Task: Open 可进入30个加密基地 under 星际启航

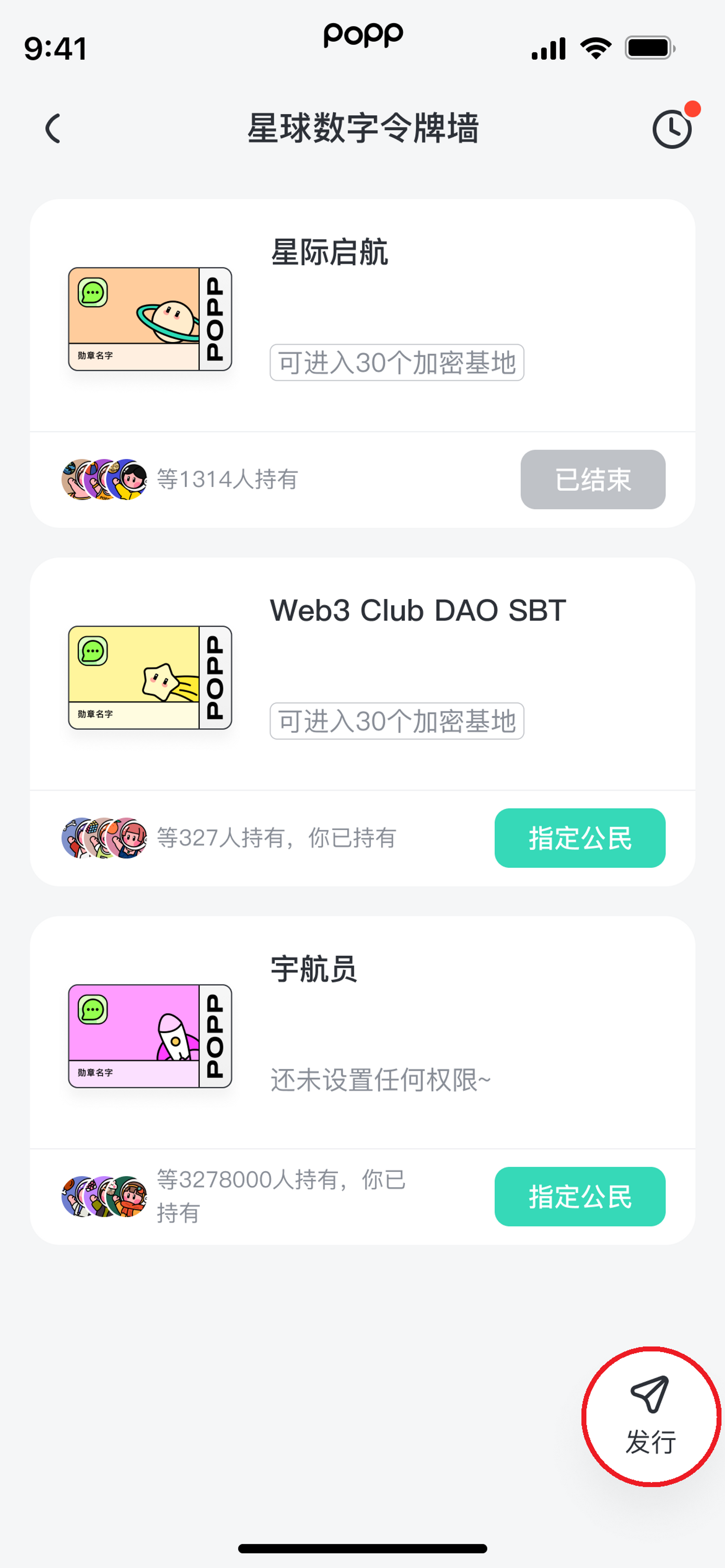Action: [395, 363]
